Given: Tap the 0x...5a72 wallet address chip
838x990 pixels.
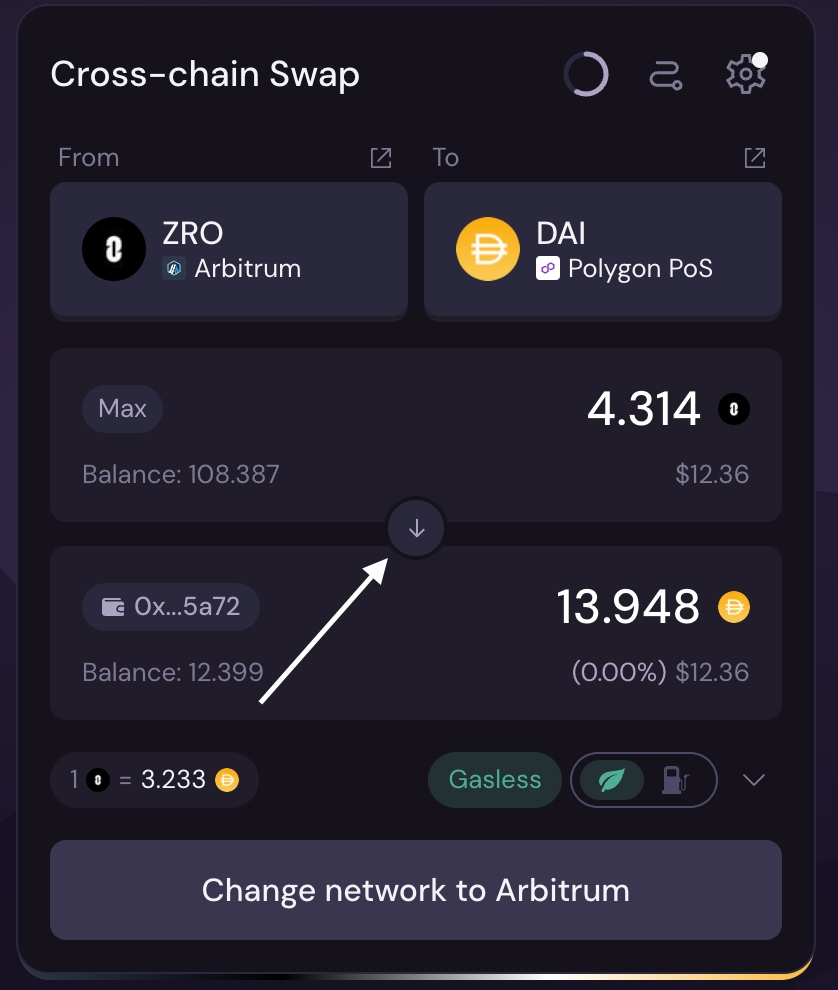Looking at the screenshot, I should pos(171,606).
